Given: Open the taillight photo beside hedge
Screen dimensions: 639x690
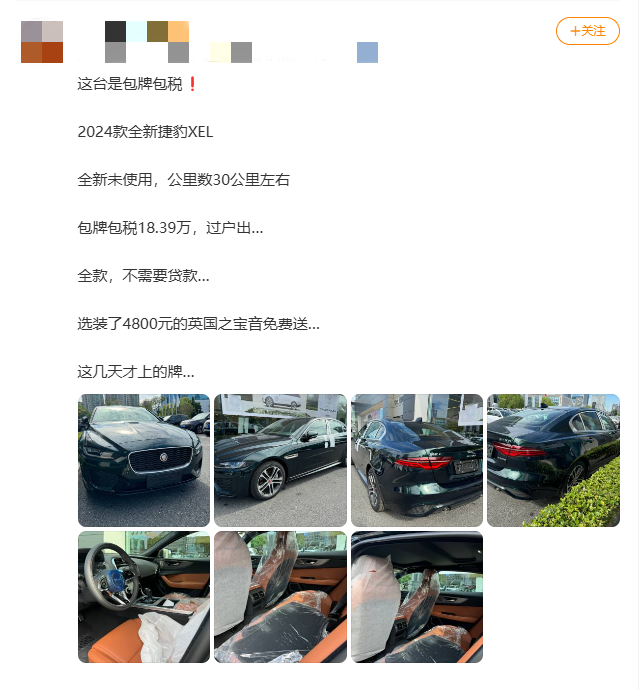Looking at the screenshot, I should coord(553,460).
